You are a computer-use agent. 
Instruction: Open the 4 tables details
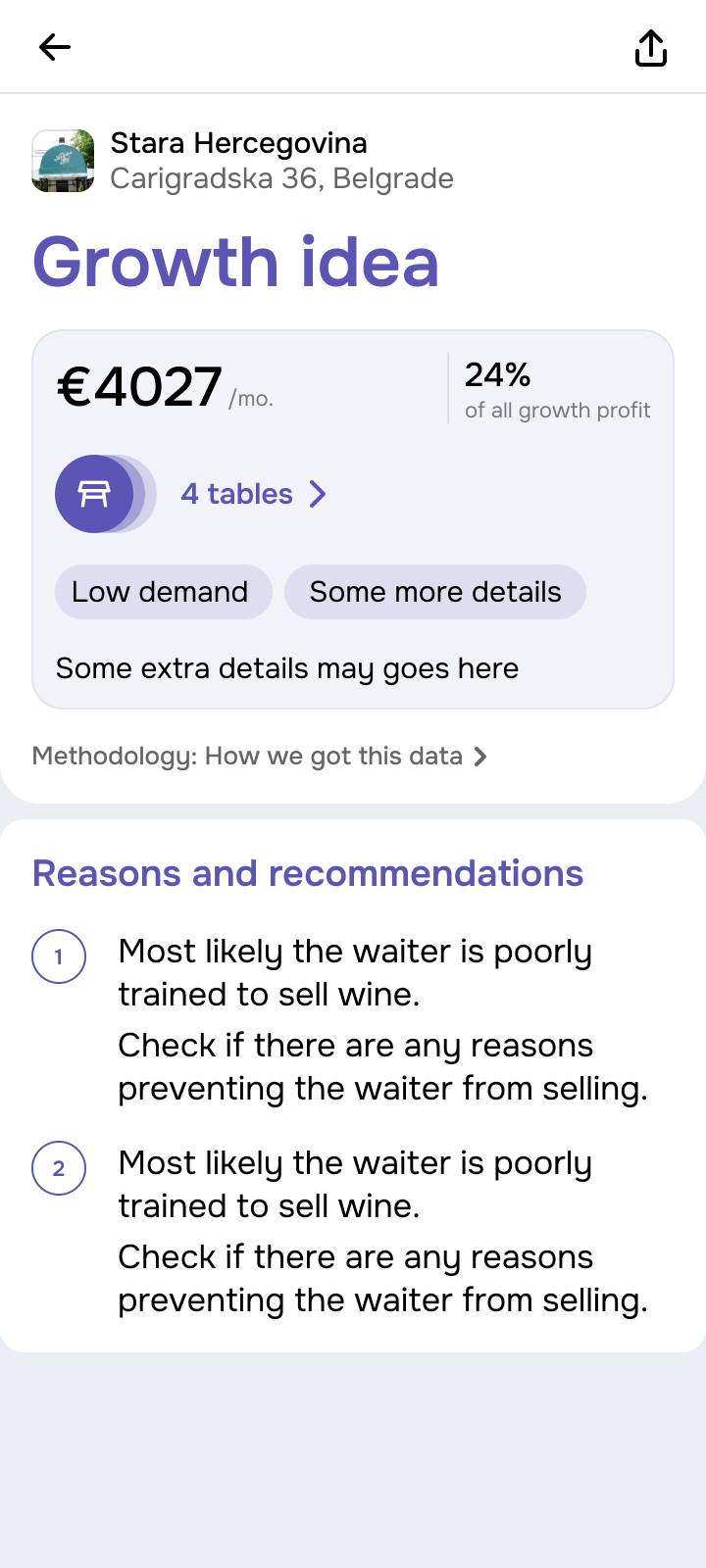[x=253, y=494]
